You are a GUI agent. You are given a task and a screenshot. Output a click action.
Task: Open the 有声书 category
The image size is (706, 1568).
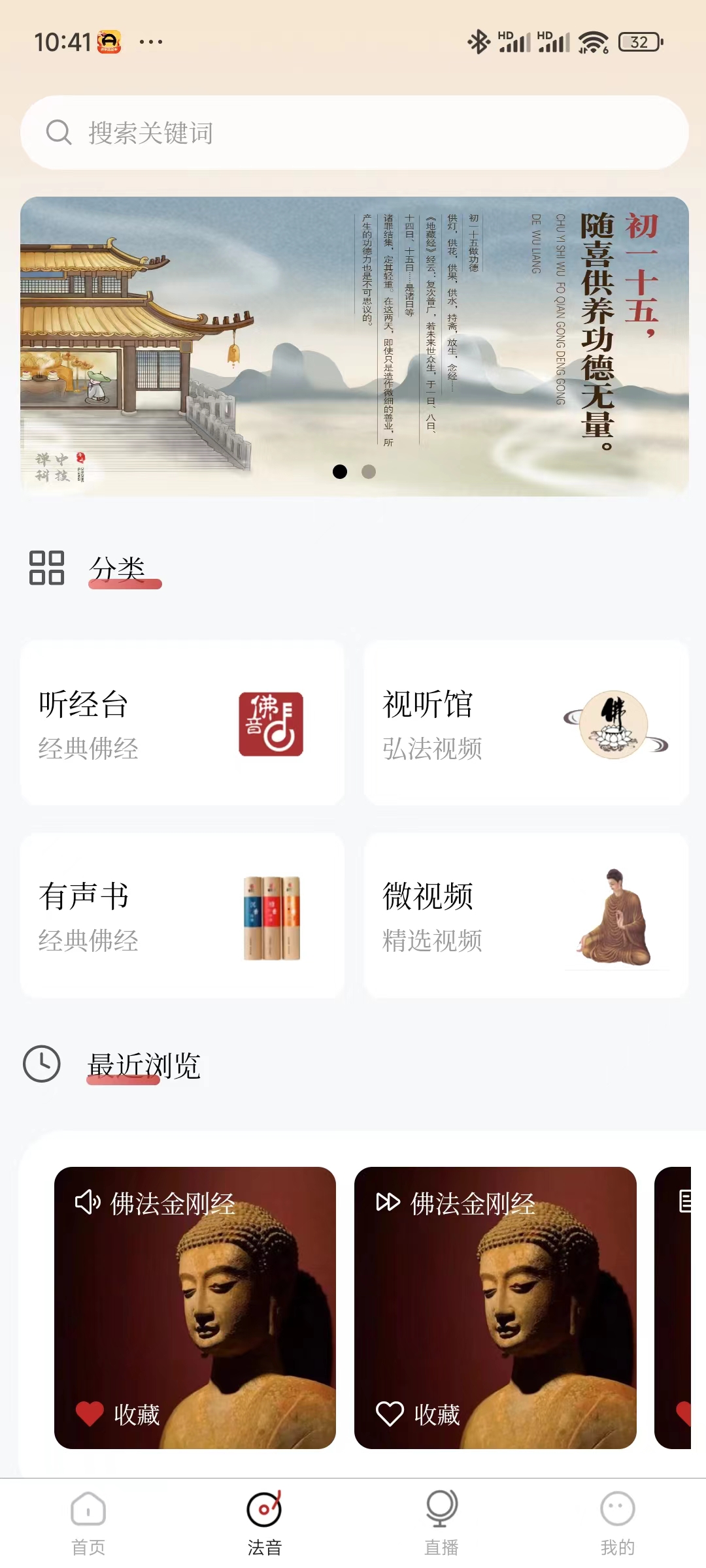coord(182,915)
